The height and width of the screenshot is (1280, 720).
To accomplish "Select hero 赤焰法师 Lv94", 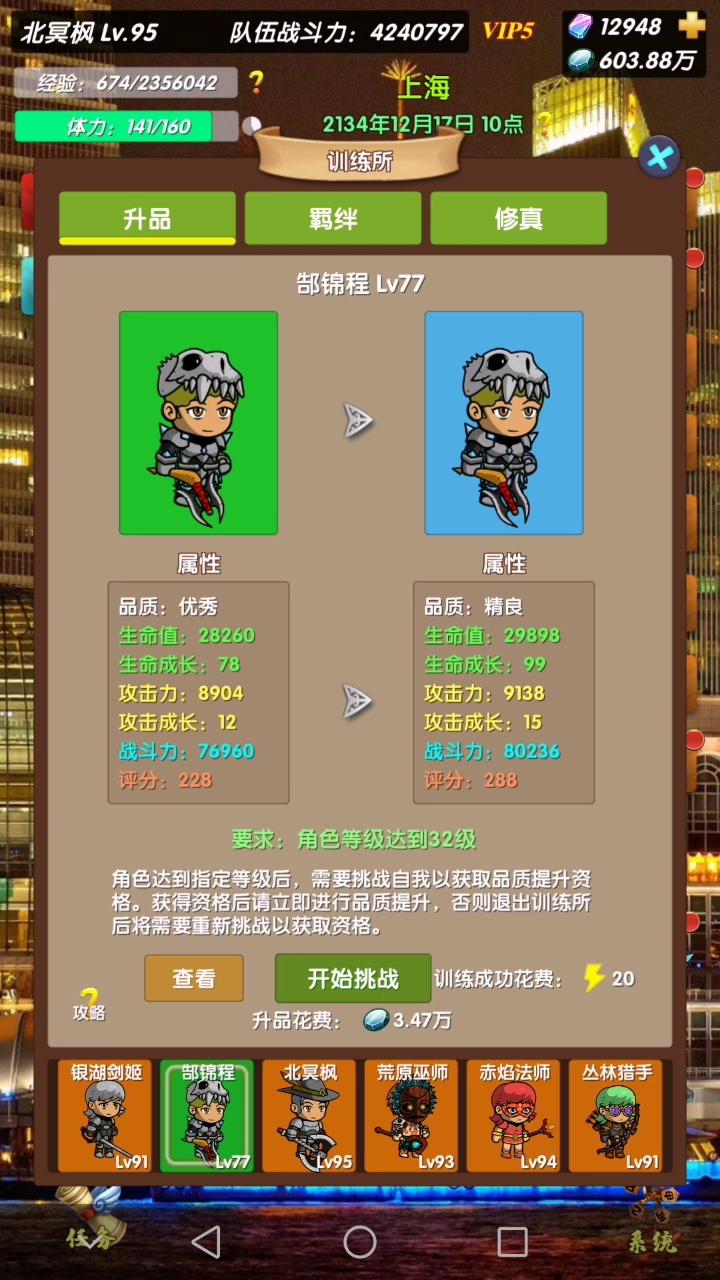I will pyautogui.click(x=514, y=1116).
